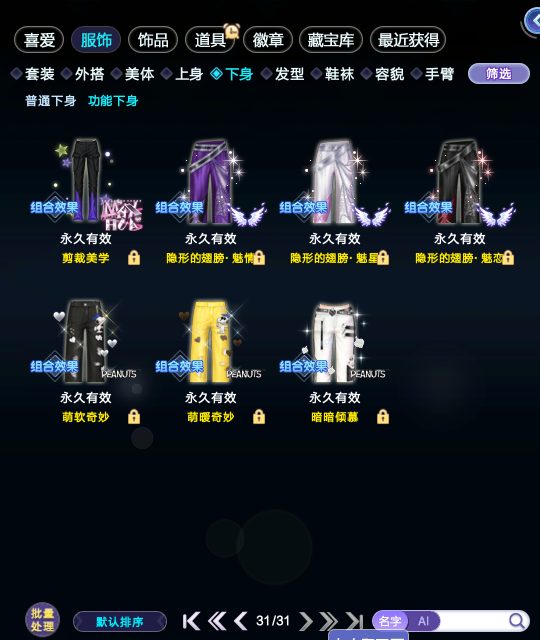Select the yellow 萌暖奇妙 pants
This screenshot has width=540, height=640.
point(211,360)
